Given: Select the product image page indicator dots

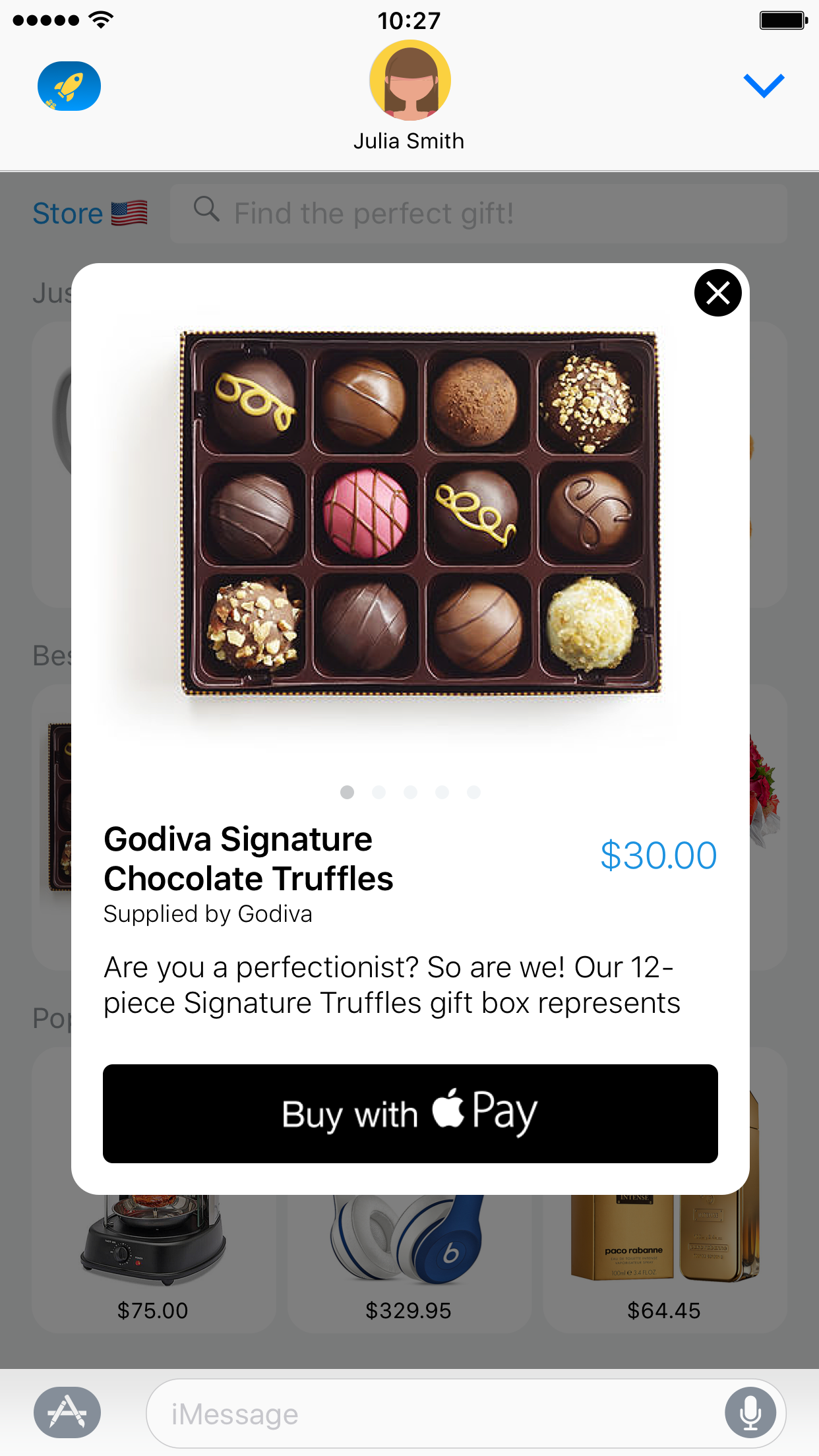Looking at the screenshot, I should [x=410, y=792].
